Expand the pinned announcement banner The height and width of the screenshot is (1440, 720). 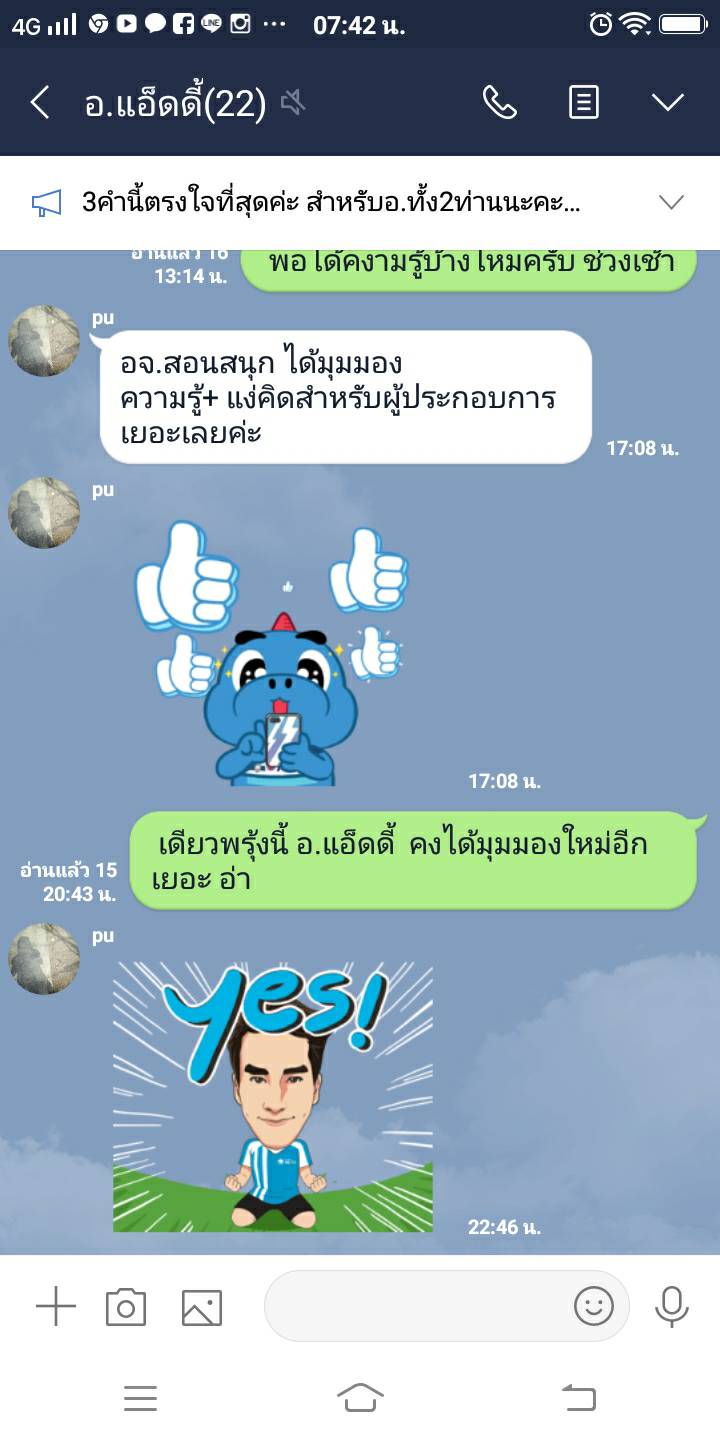[671, 203]
